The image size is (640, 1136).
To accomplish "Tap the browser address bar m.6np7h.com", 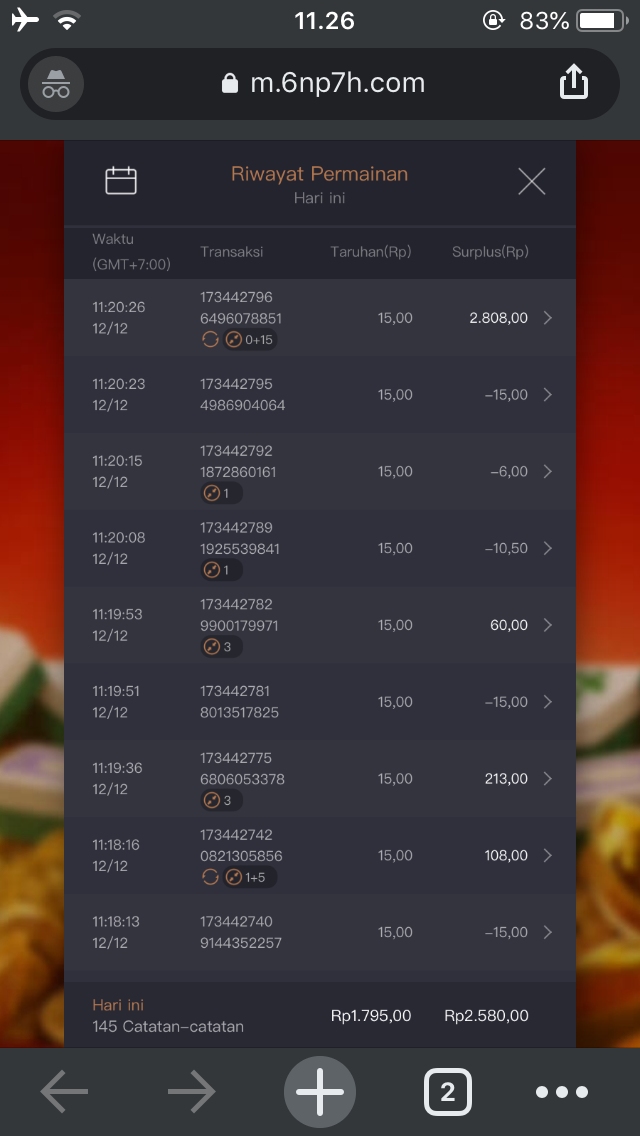I will click(322, 83).
